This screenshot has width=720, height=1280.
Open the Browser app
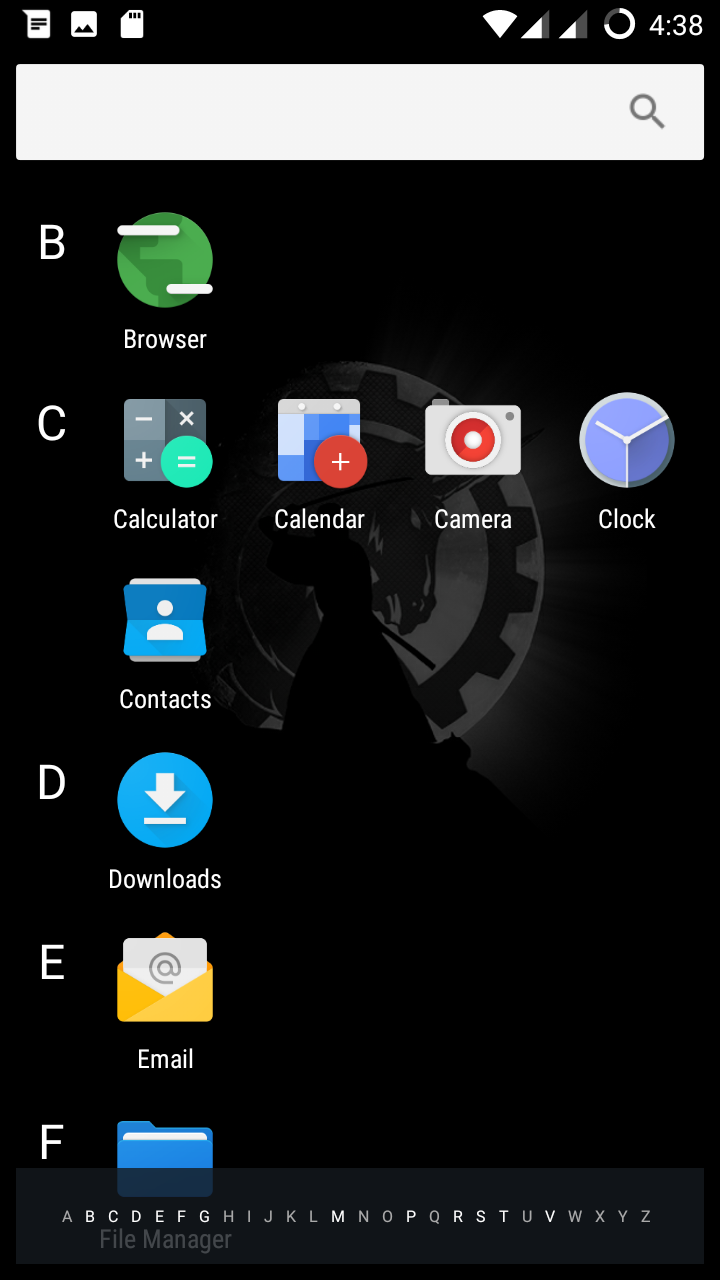(165, 260)
